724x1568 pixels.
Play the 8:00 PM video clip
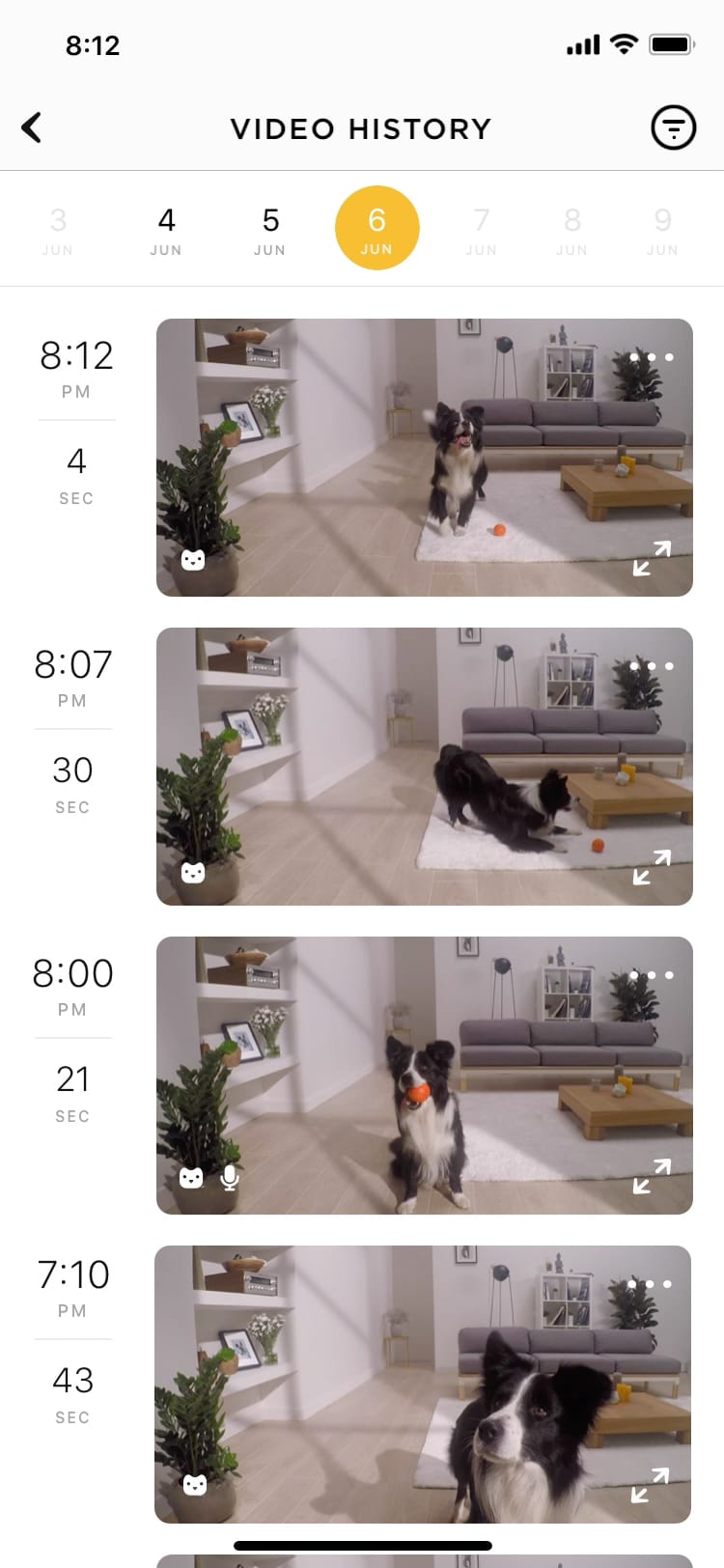point(425,1076)
